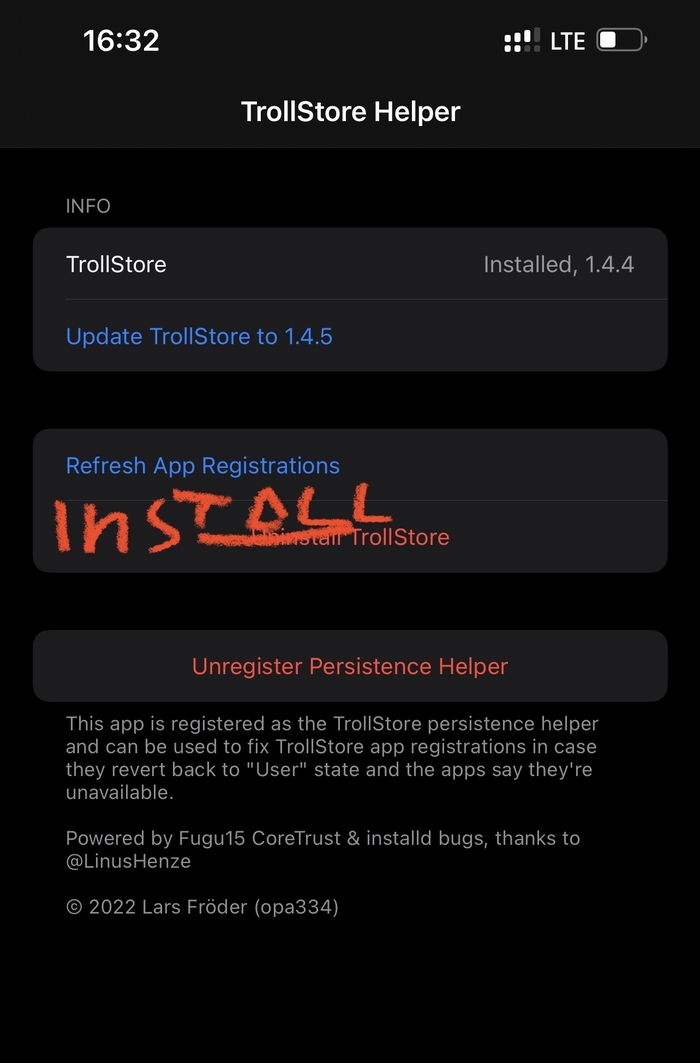
Task: Select Refresh App Registrations
Action: coord(203,466)
